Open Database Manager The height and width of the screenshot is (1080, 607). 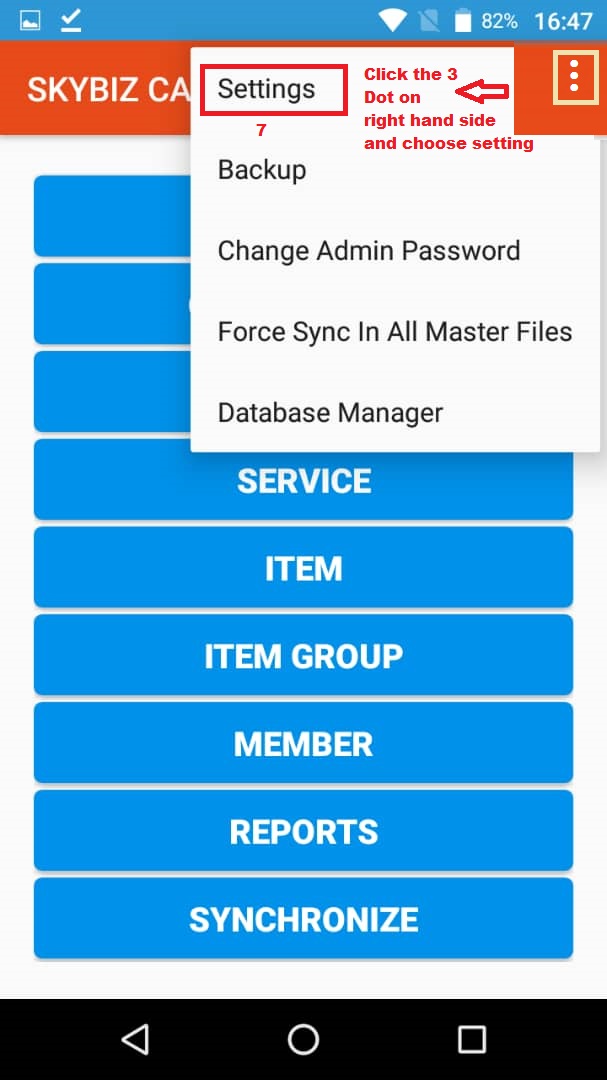(x=330, y=412)
